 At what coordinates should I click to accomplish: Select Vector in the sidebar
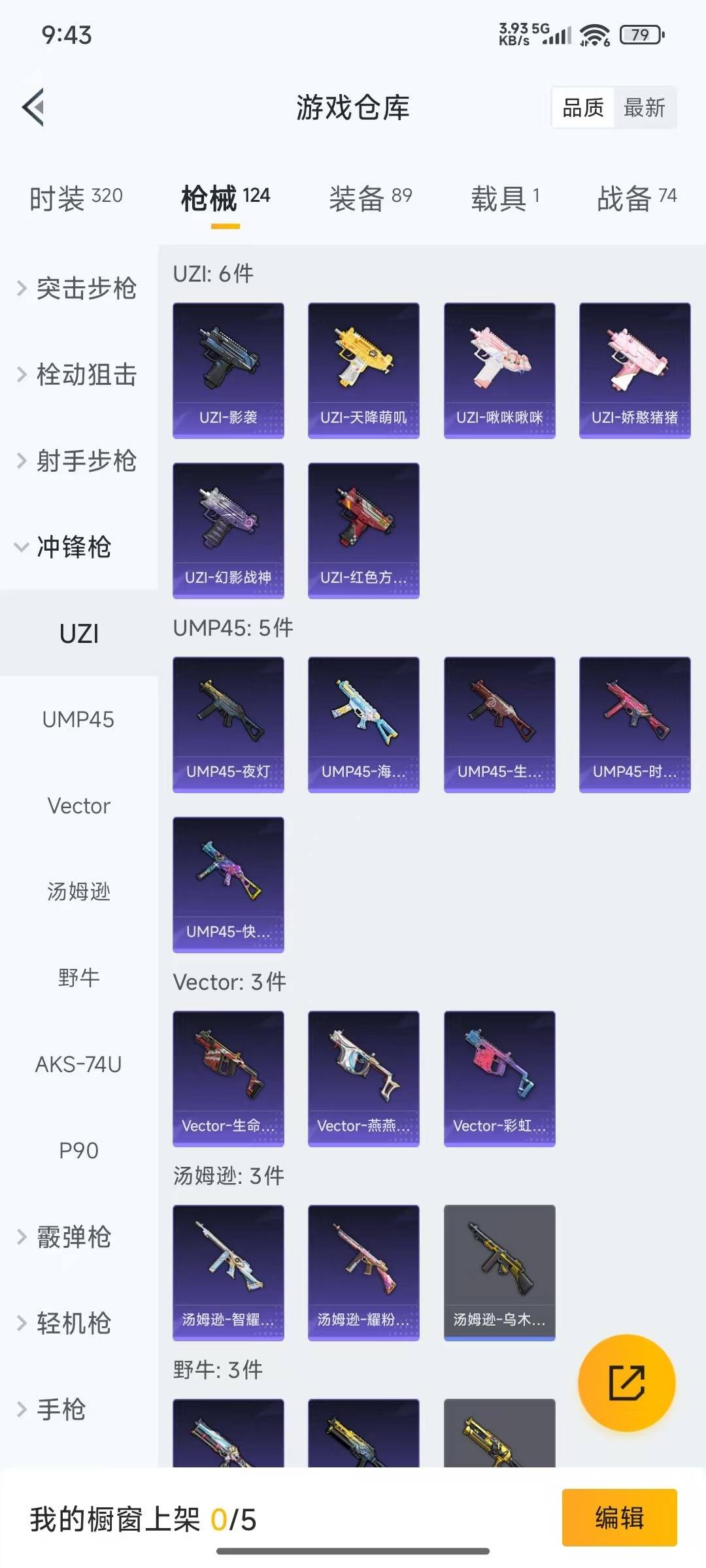coord(78,806)
